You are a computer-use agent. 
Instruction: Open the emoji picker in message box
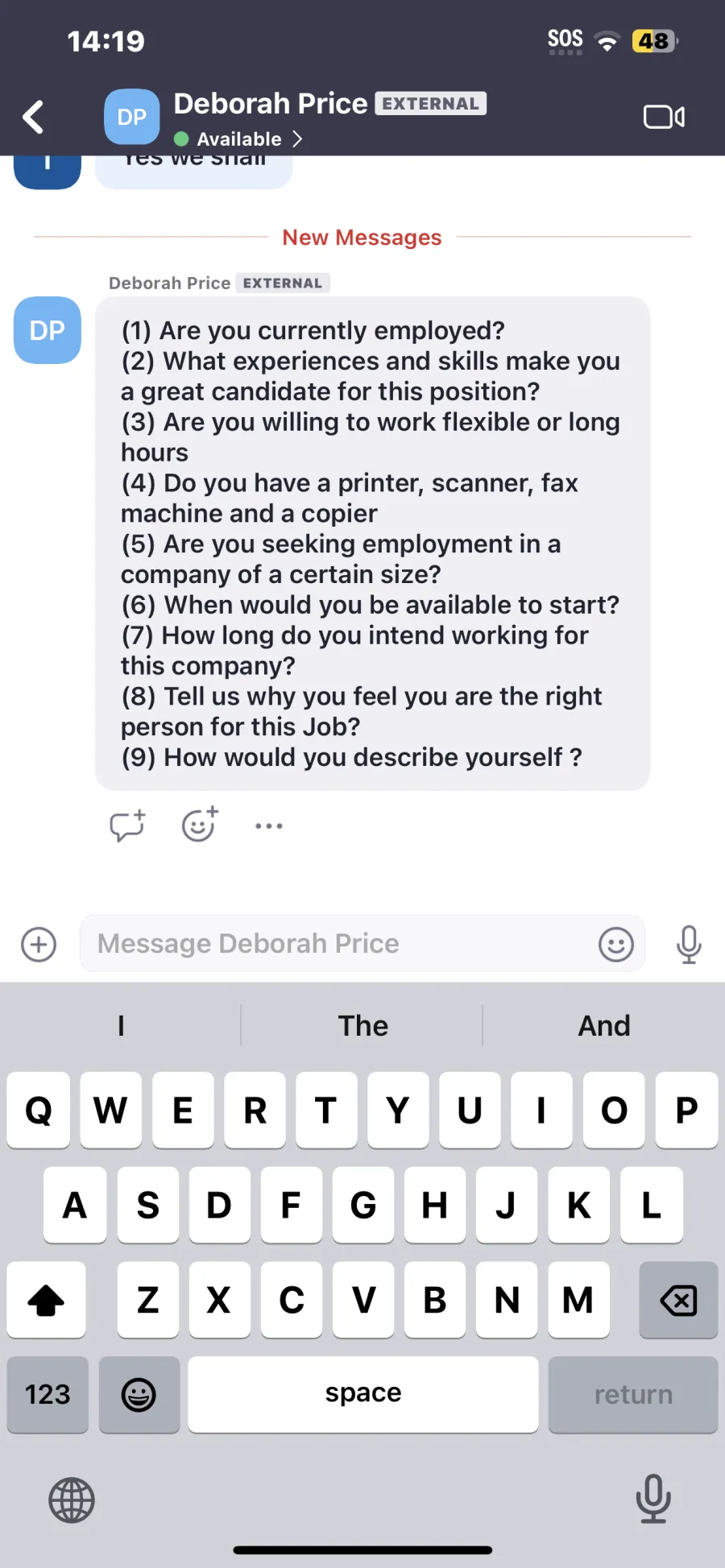[x=616, y=945]
